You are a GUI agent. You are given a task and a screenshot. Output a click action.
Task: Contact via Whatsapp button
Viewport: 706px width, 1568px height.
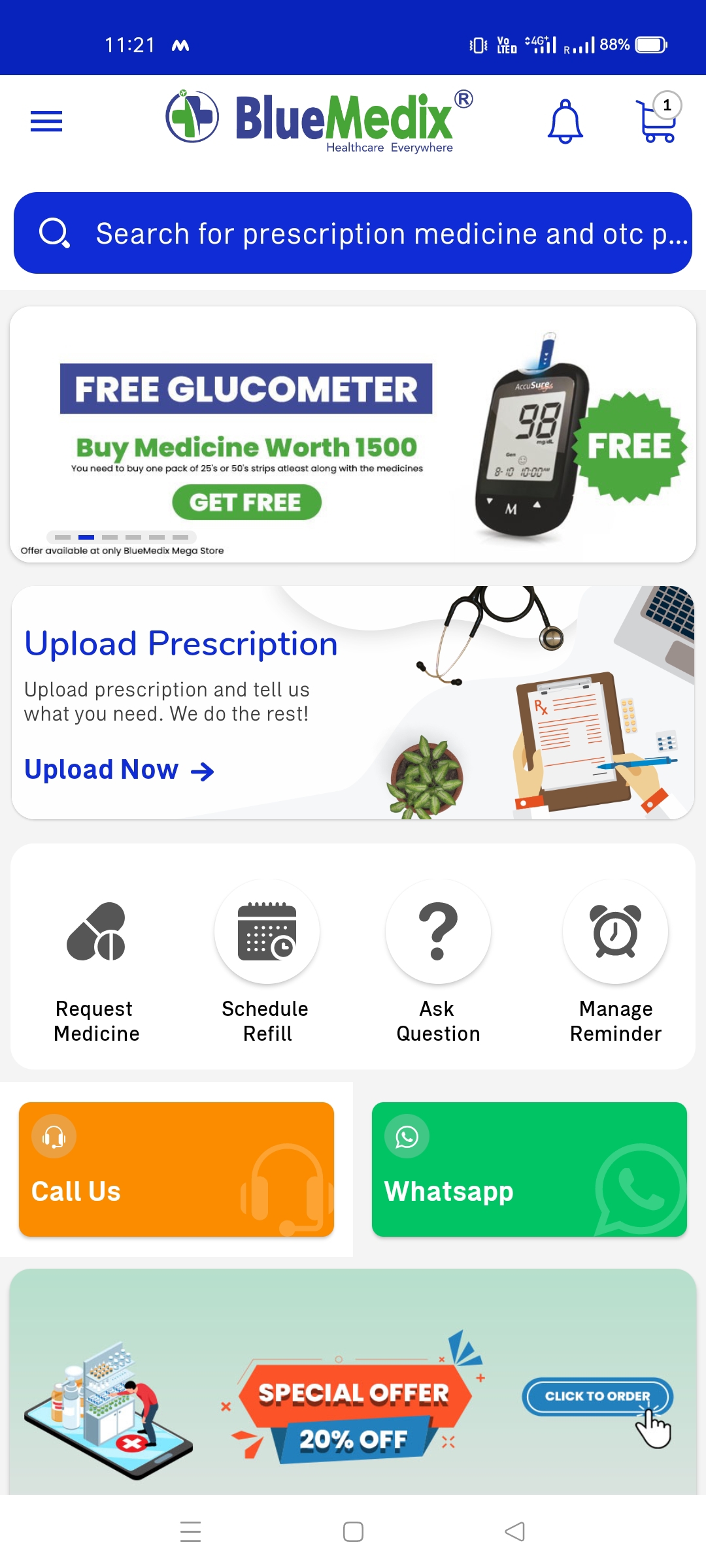click(529, 1169)
